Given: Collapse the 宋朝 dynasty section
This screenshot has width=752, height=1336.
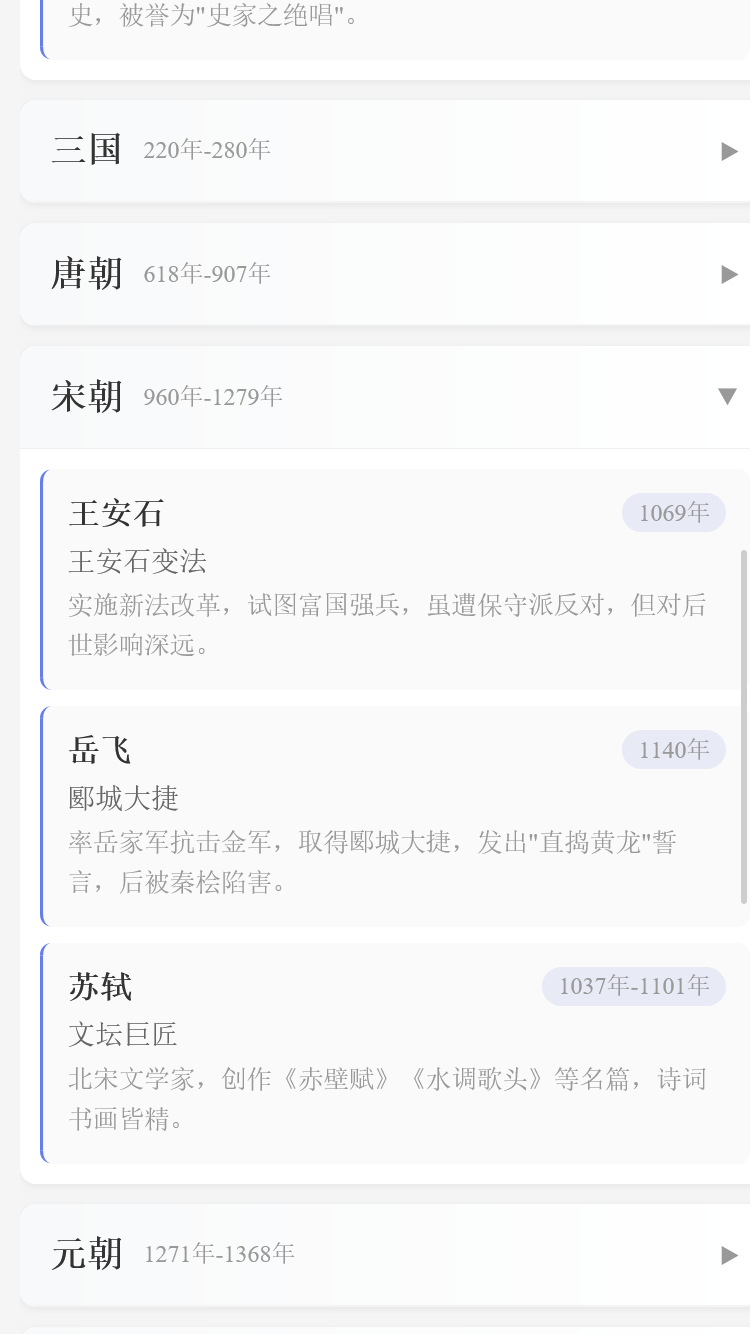Looking at the screenshot, I should [376, 396].
